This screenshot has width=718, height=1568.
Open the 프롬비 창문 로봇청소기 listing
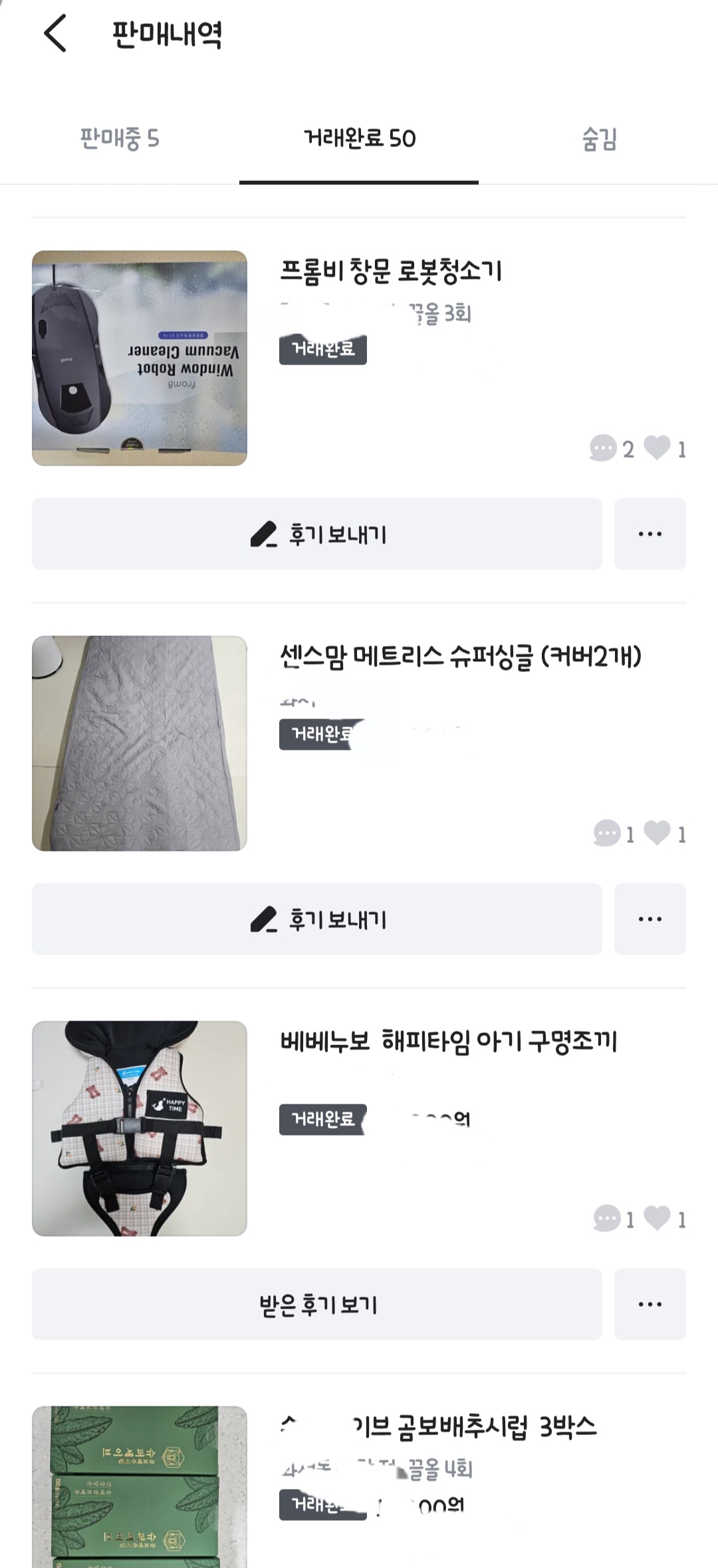point(390,271)
